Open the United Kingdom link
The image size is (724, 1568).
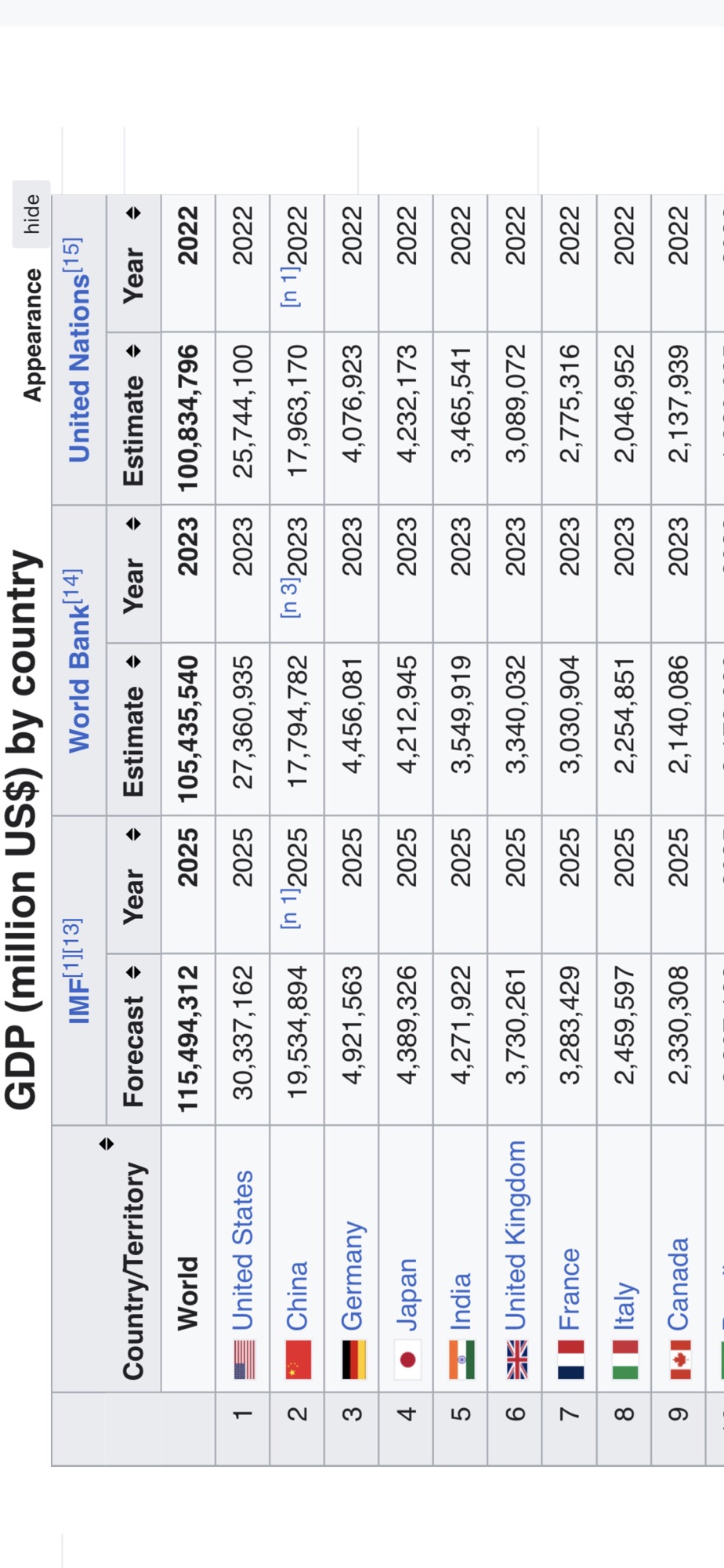(515, 1235)
